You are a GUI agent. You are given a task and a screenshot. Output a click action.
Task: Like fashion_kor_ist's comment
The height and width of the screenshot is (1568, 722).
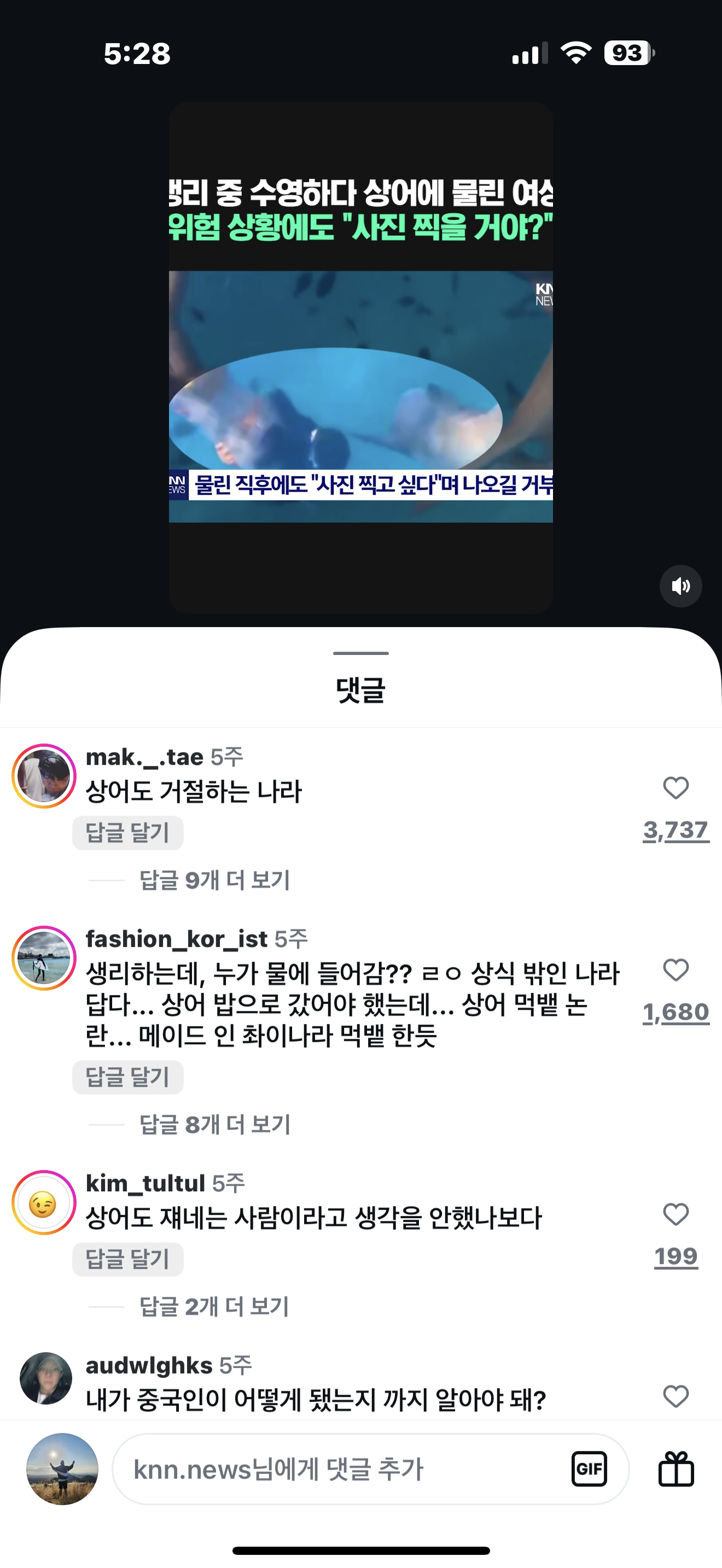675,970
